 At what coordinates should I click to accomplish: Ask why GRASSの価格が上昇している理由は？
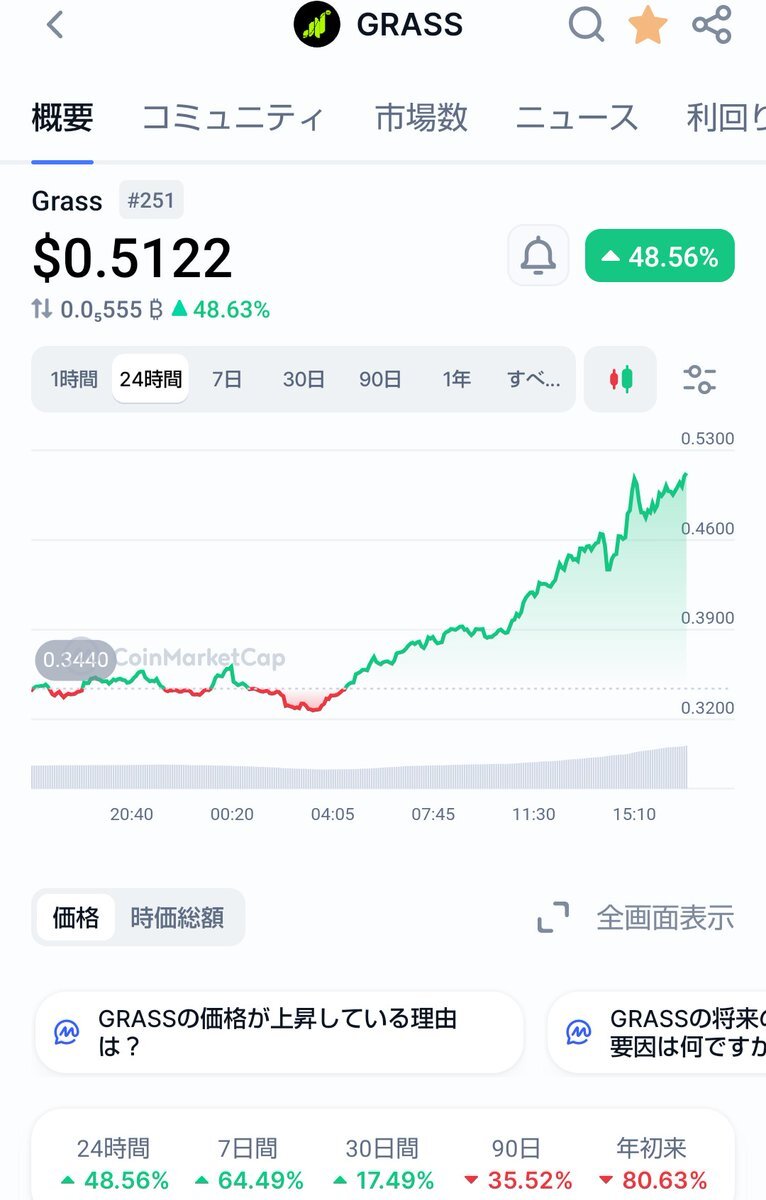pyautogui.click(x=279, y=1032)
